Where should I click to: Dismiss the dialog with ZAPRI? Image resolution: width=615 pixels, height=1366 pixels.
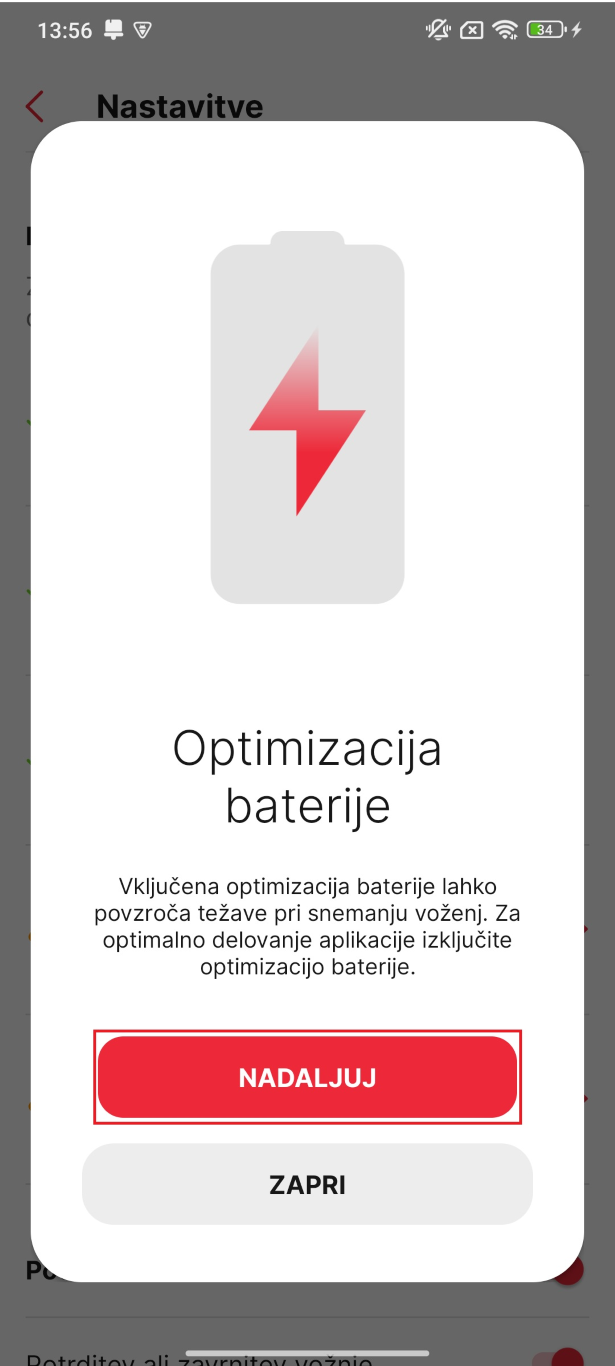click(307, 1185)
